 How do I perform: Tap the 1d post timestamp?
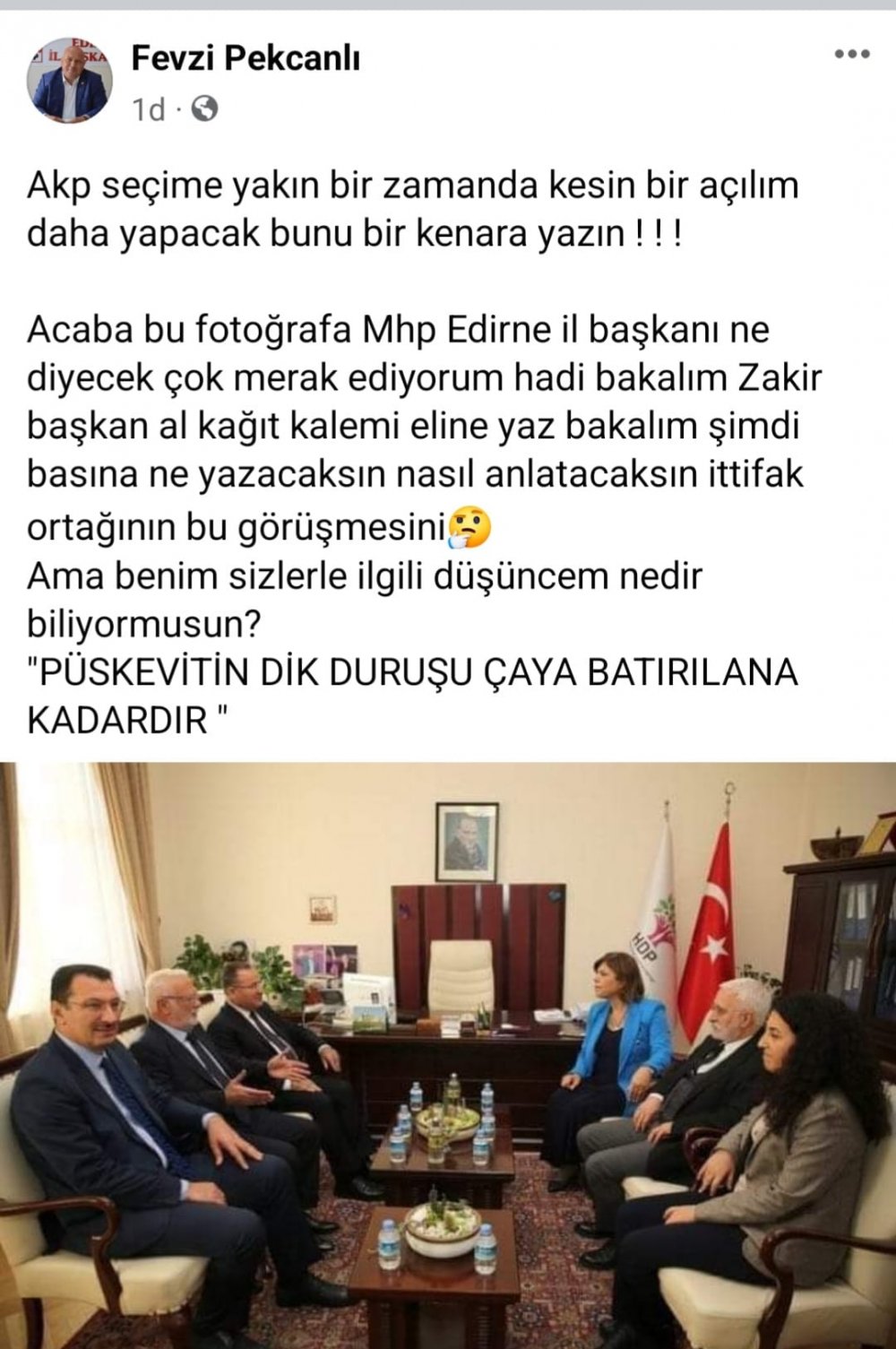click(x=150, y=110)
